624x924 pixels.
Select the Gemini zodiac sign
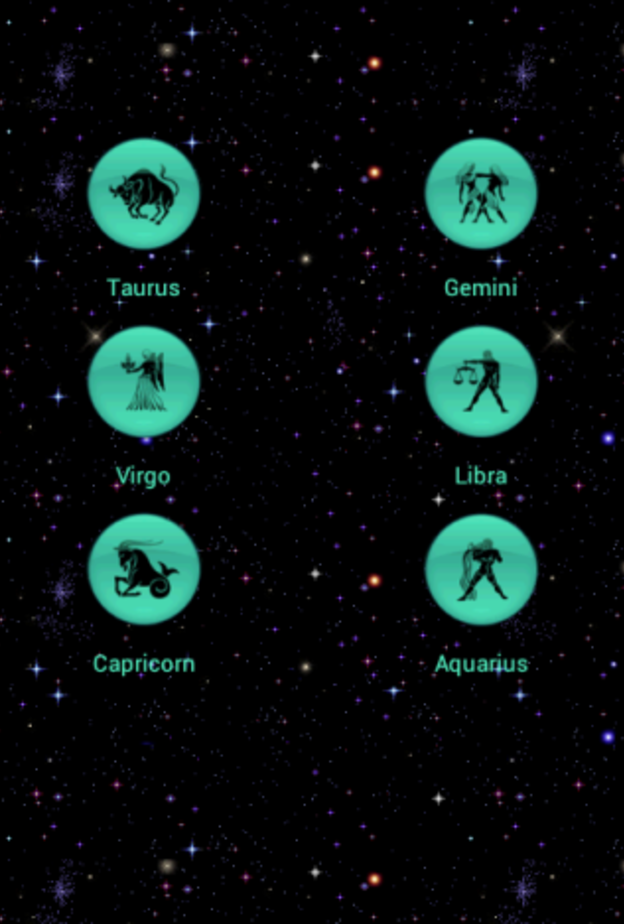481,194
